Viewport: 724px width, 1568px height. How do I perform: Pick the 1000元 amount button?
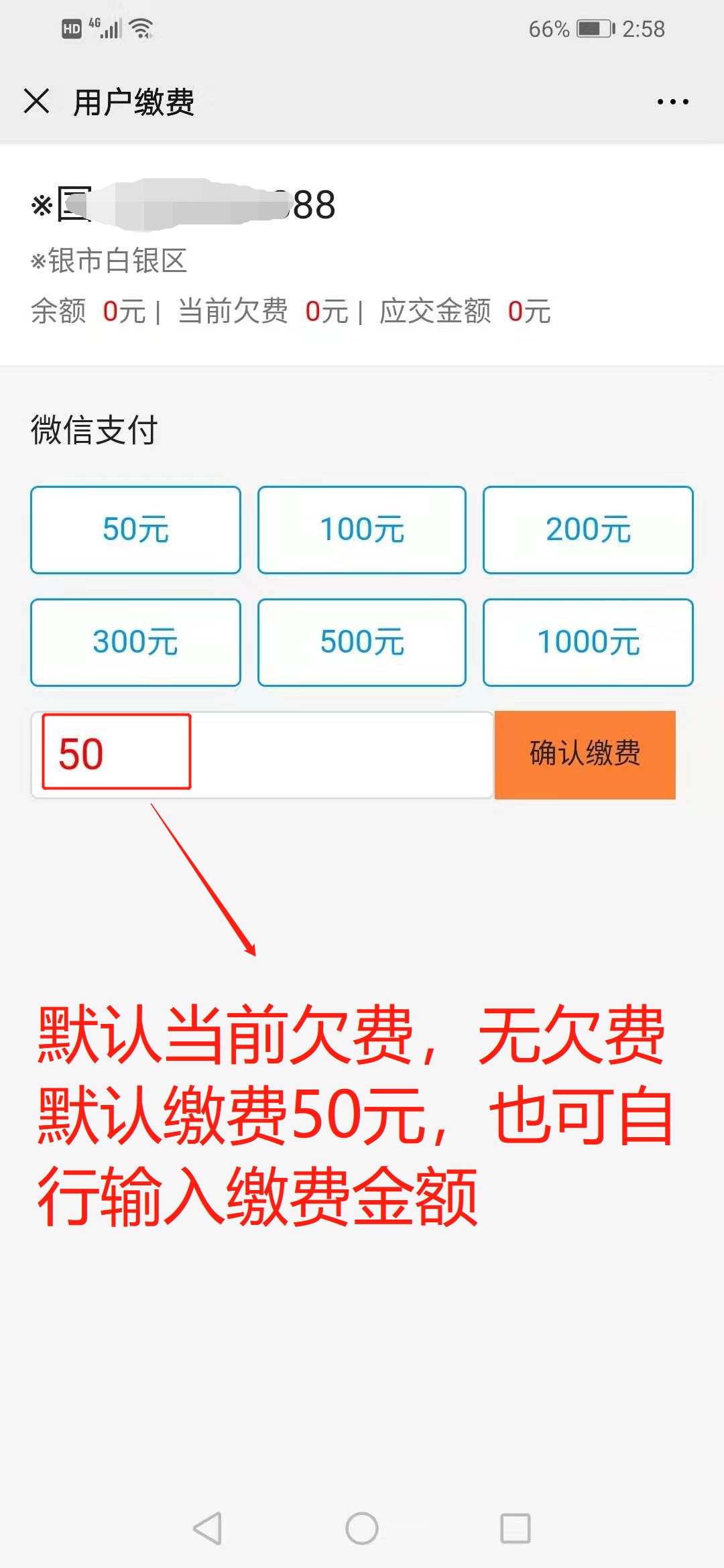coord(588,643)
